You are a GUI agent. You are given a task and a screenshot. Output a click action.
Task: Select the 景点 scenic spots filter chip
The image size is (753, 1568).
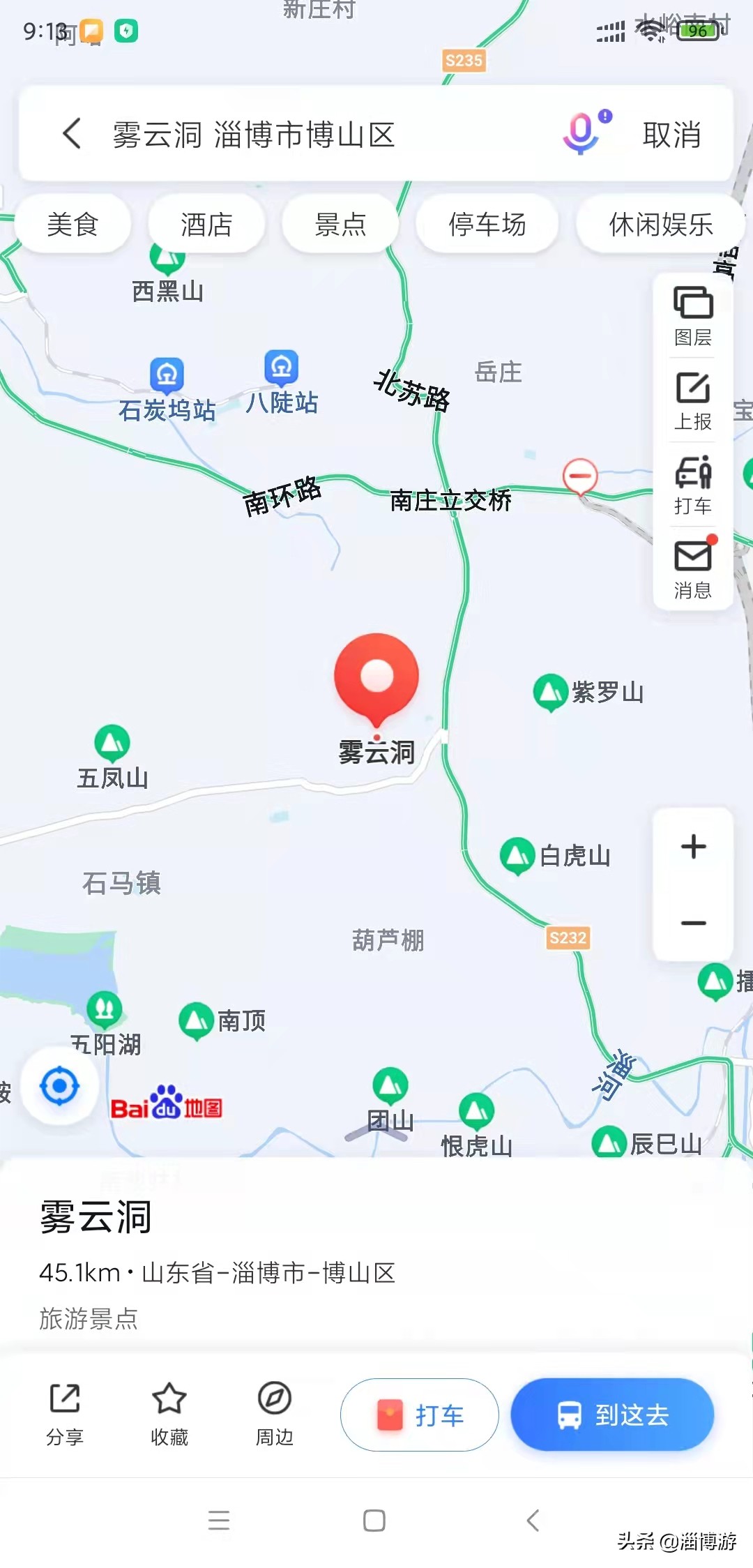pos(340,223)
